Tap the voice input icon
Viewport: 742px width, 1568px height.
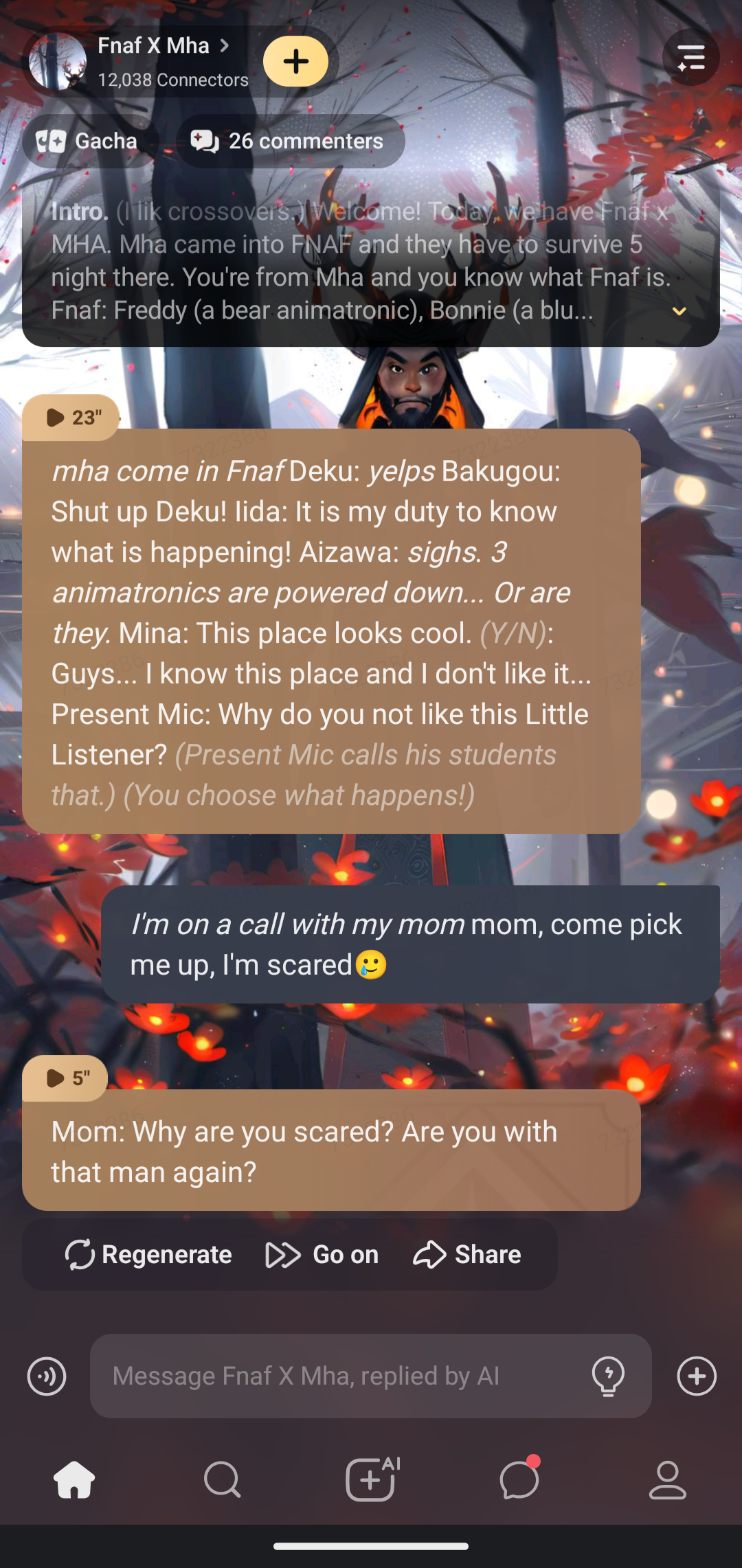coord(47,1376)
